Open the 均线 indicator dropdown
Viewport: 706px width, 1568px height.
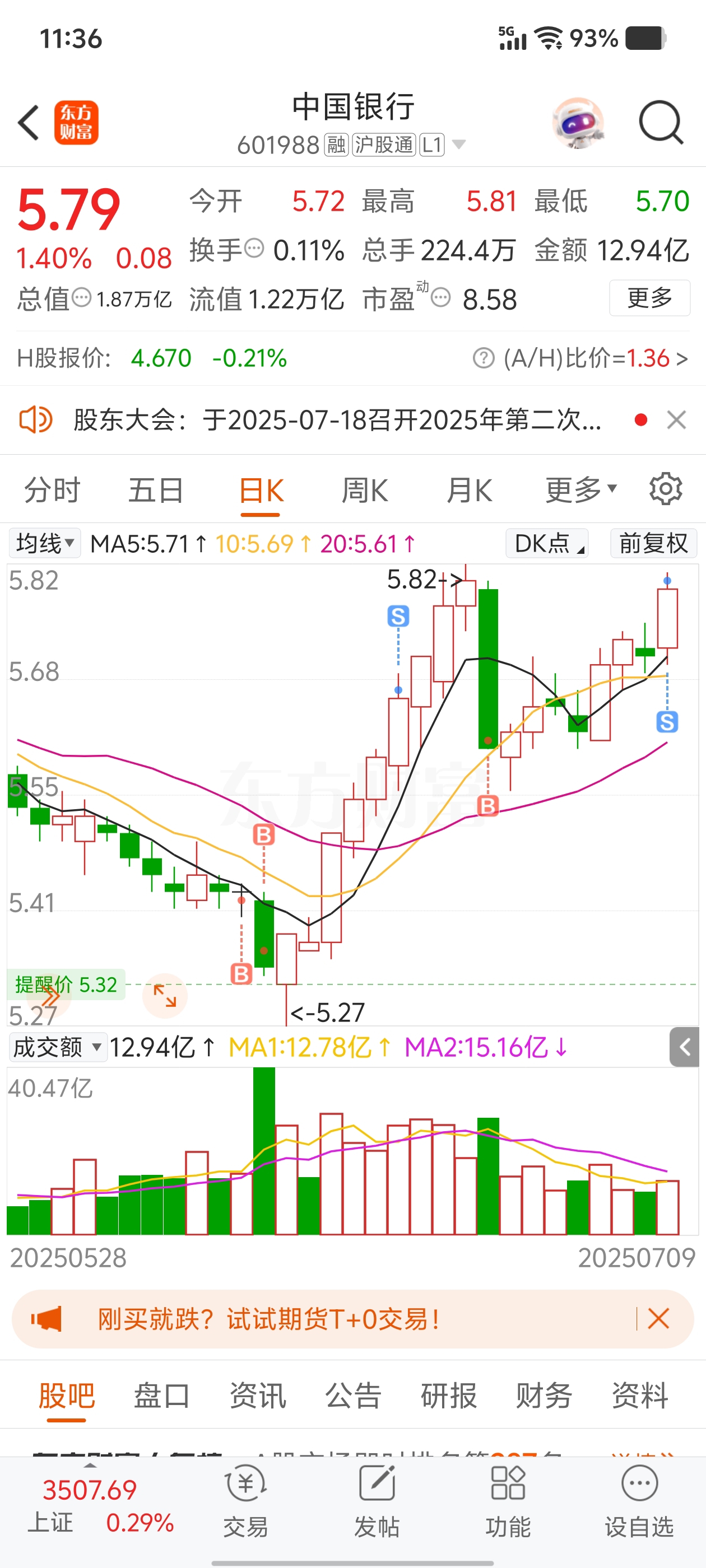[x=44, y=543]
